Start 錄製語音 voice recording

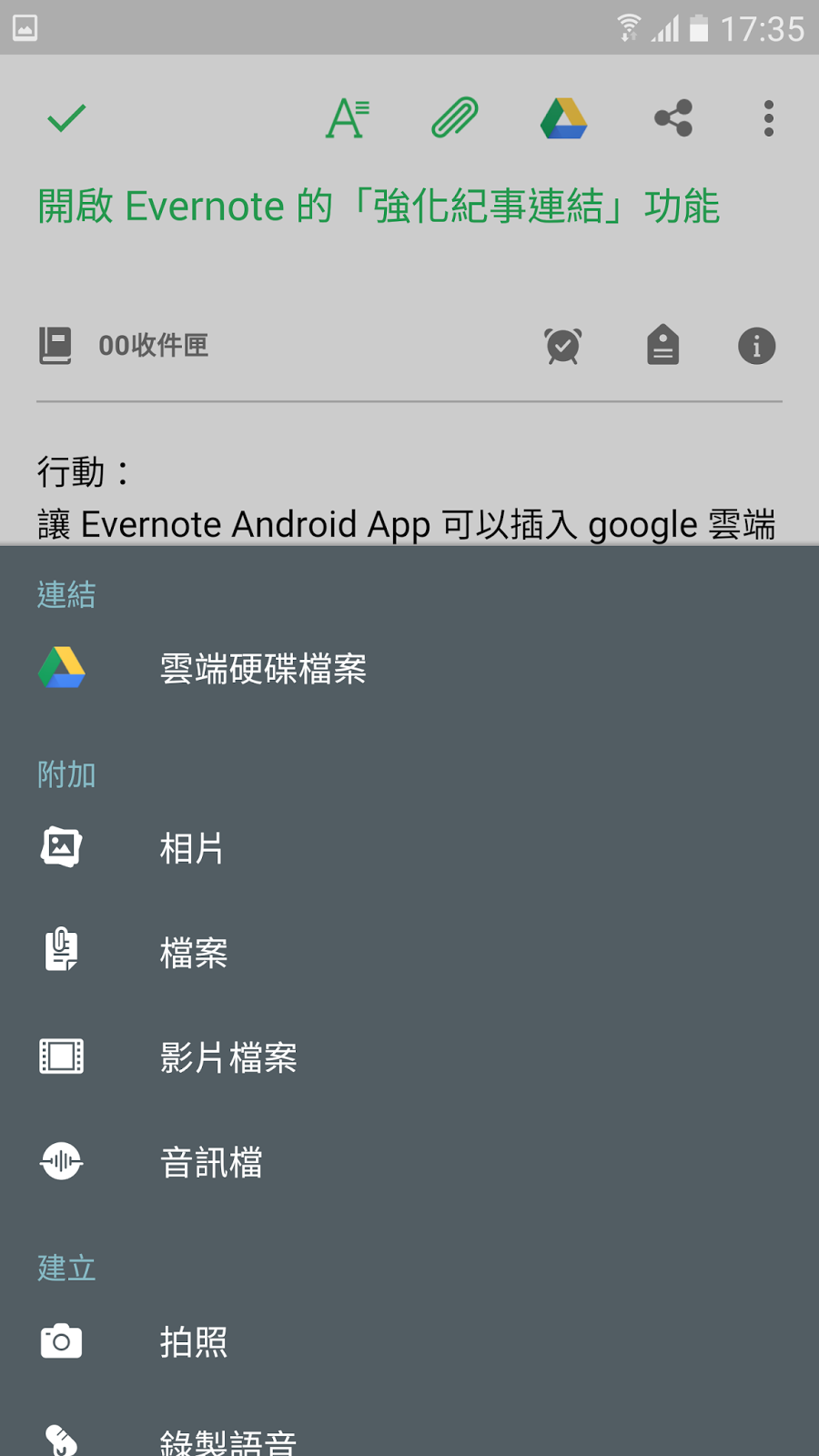click(228, 1440)
